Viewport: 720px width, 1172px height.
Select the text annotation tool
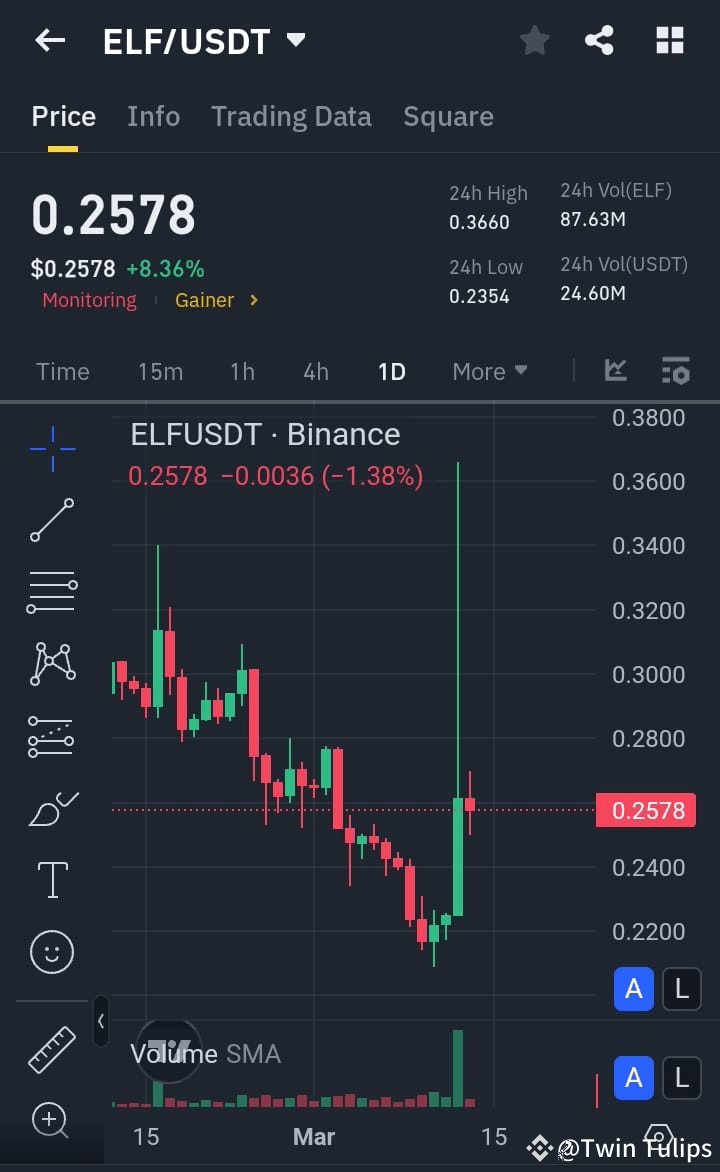point(50,880)
